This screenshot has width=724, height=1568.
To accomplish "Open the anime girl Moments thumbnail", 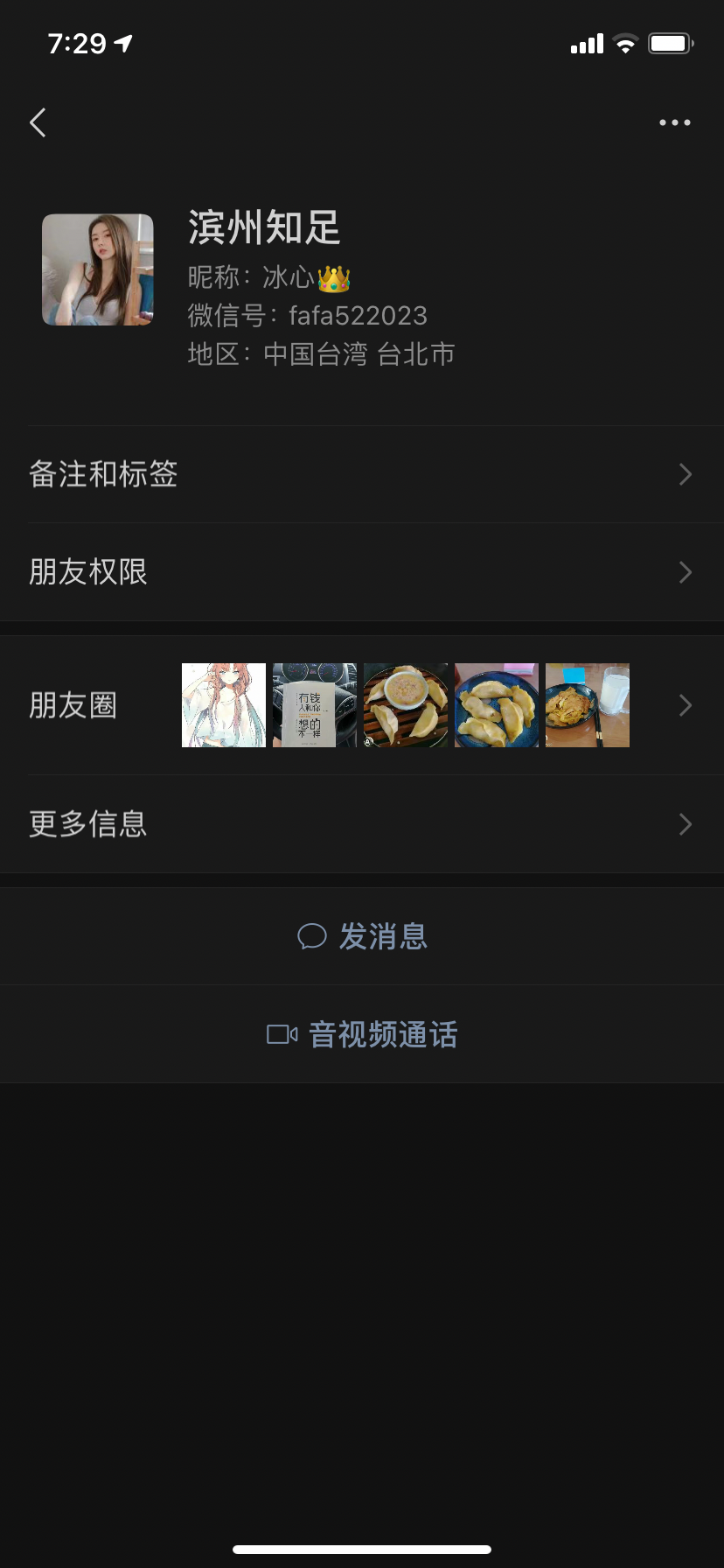I will [223, 705].
